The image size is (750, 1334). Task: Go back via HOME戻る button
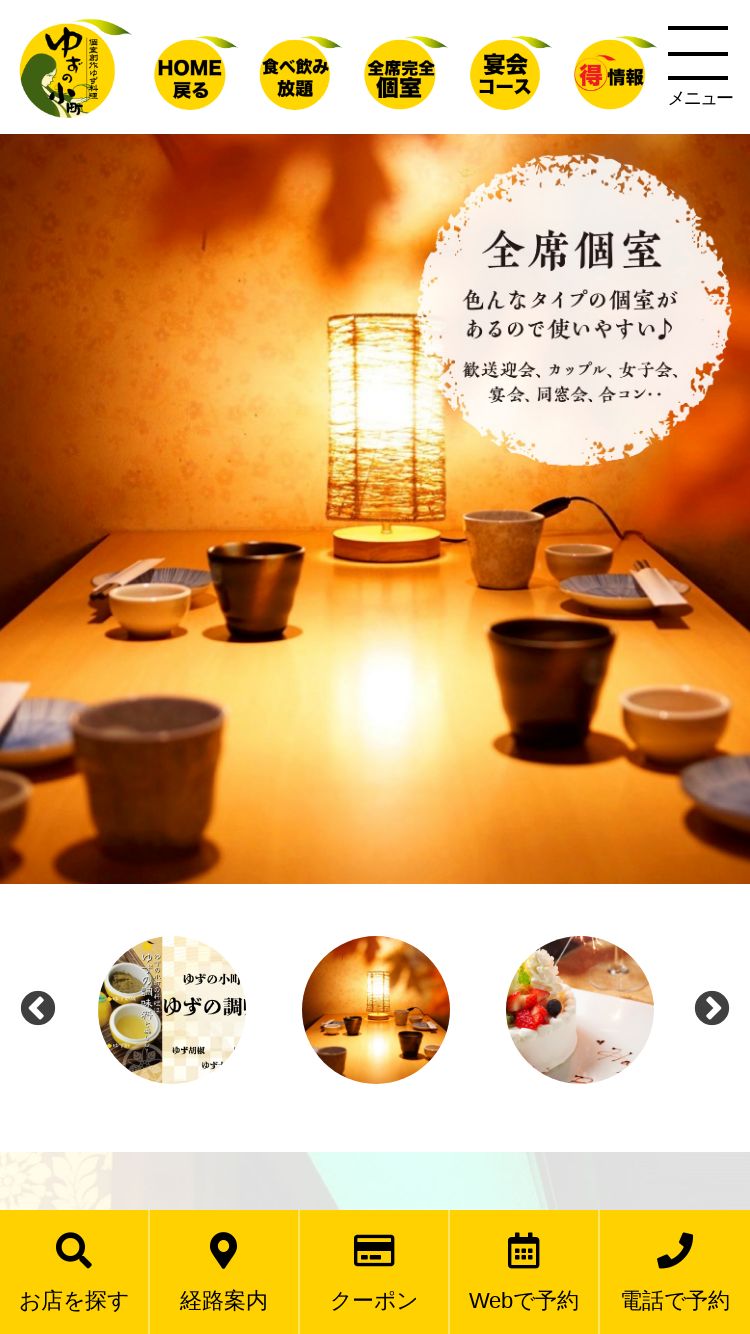click(190, 75)
